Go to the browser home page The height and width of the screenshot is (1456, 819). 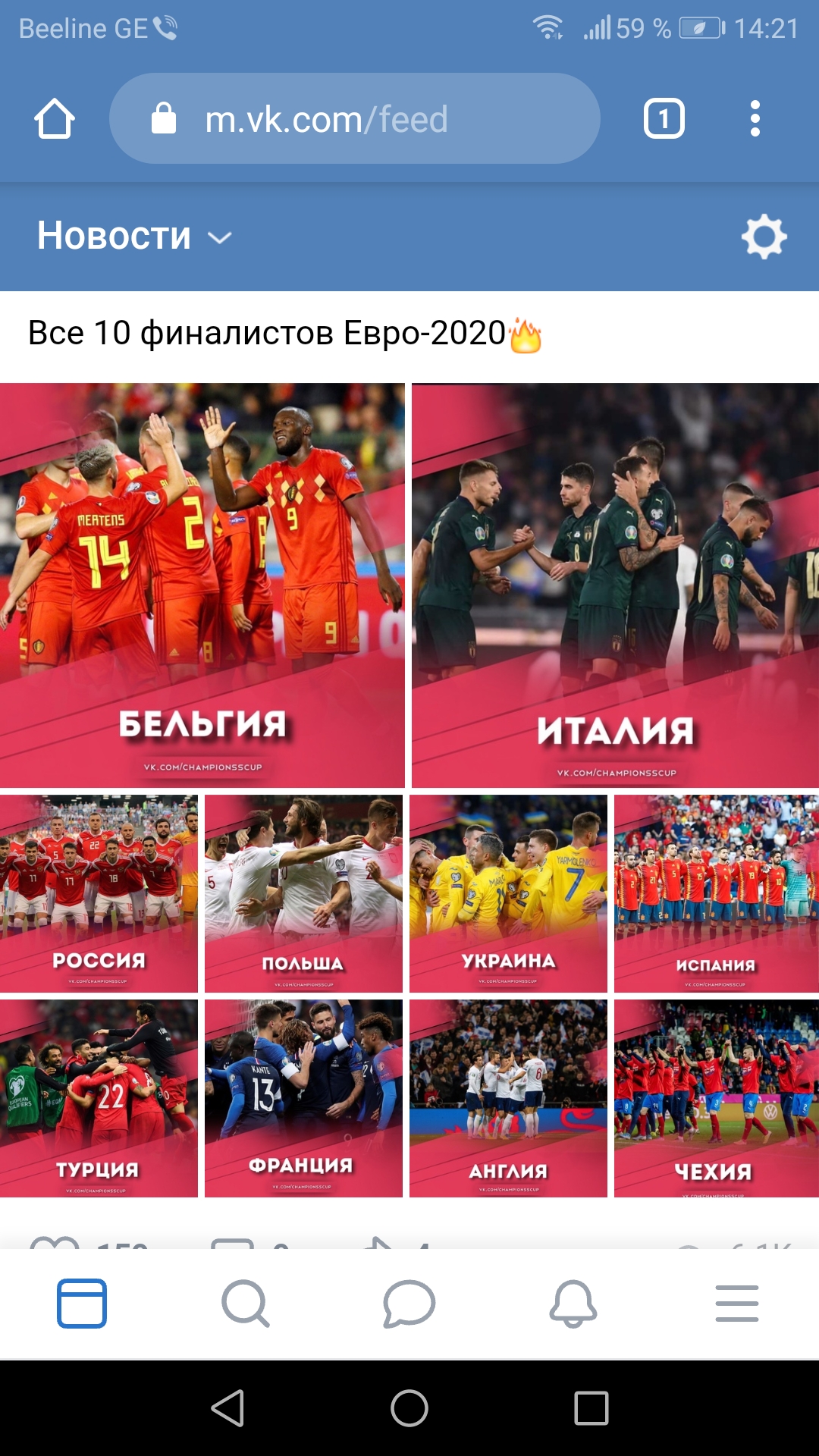pos(55,119)
